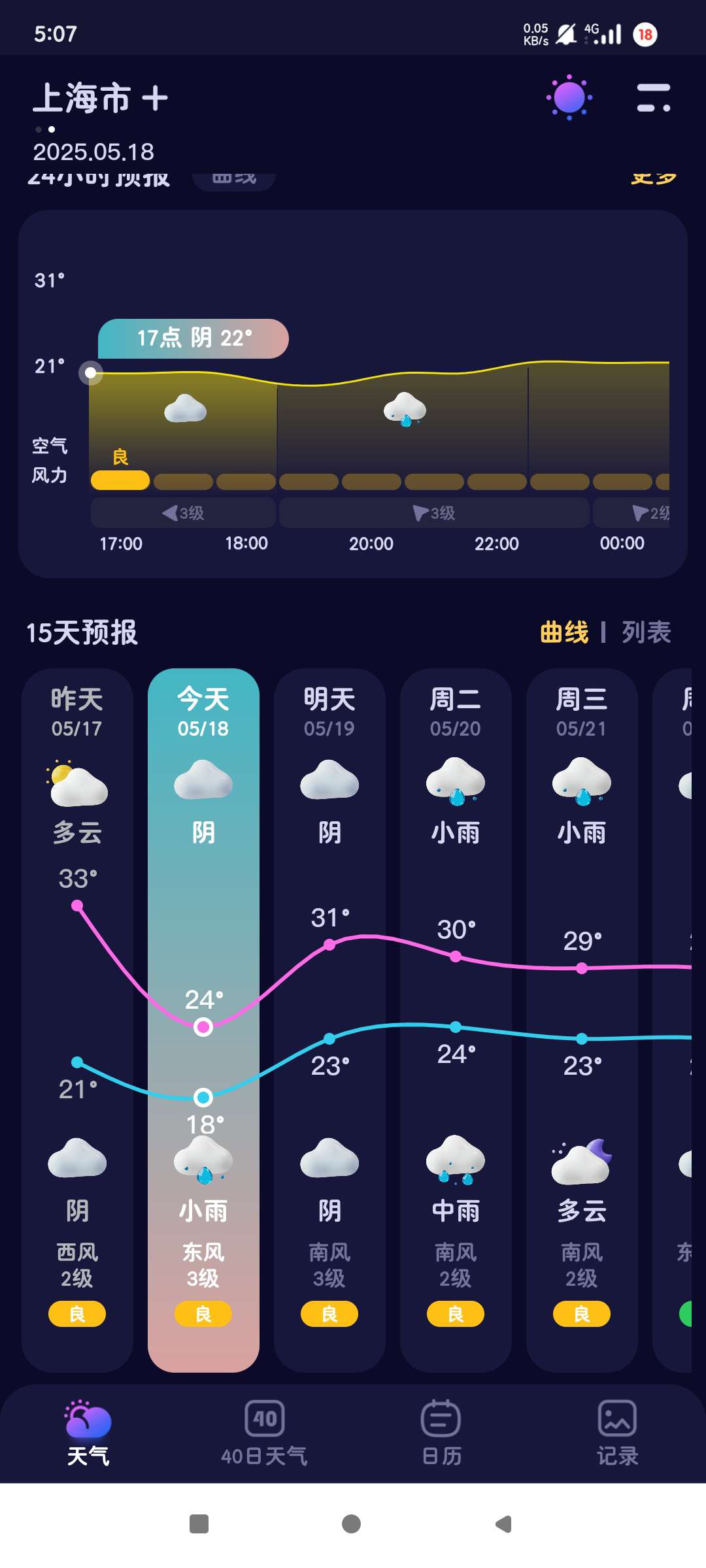This screenshot has width=706, height=1568.
Task: Open the purple sun theme icon
Action: tap(569, 98)
